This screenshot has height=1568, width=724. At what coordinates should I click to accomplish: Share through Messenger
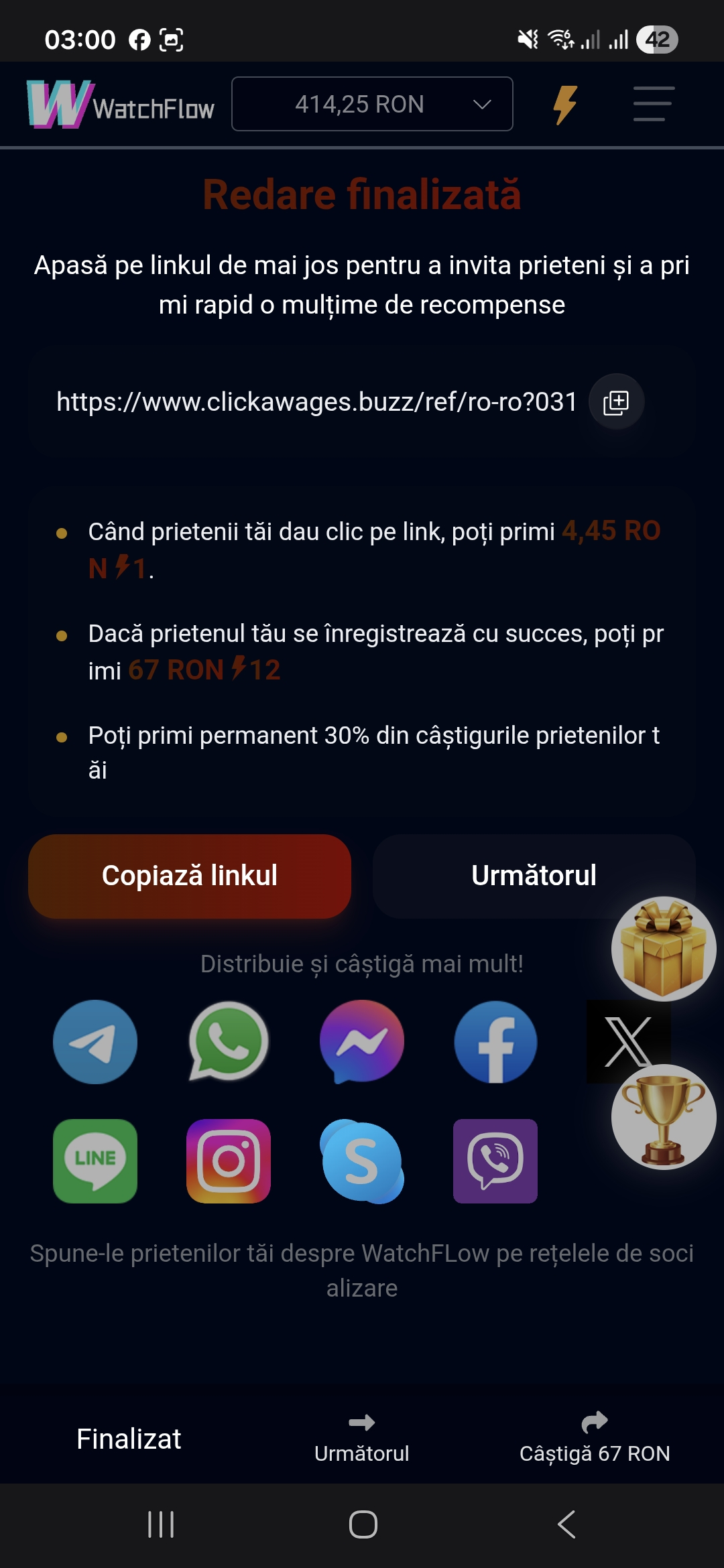pos(362,1042)
